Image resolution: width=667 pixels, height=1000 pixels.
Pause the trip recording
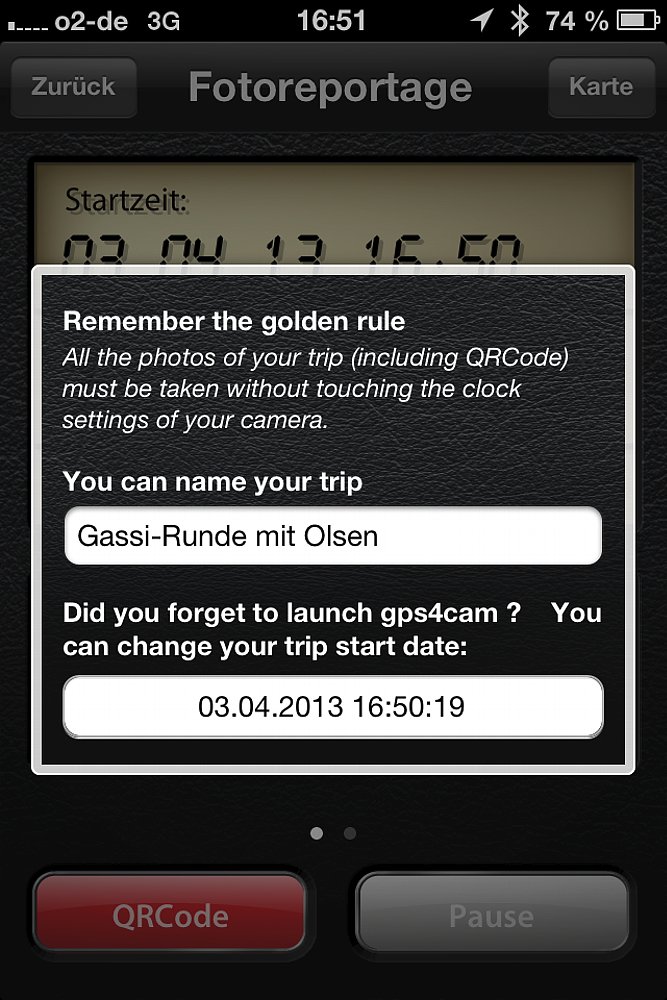click(491, 915)
